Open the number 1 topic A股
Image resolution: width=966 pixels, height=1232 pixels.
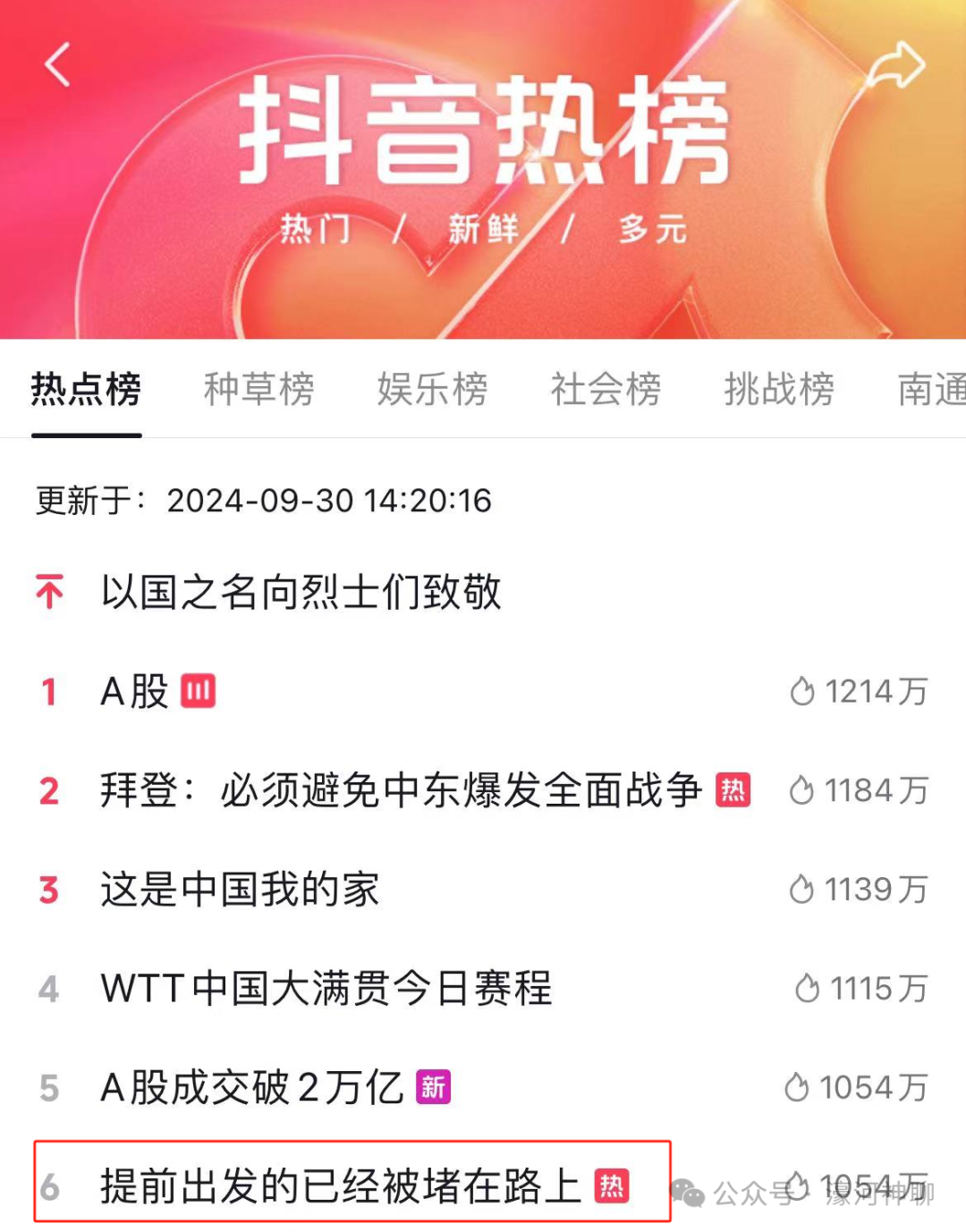(x=134, y=691)
